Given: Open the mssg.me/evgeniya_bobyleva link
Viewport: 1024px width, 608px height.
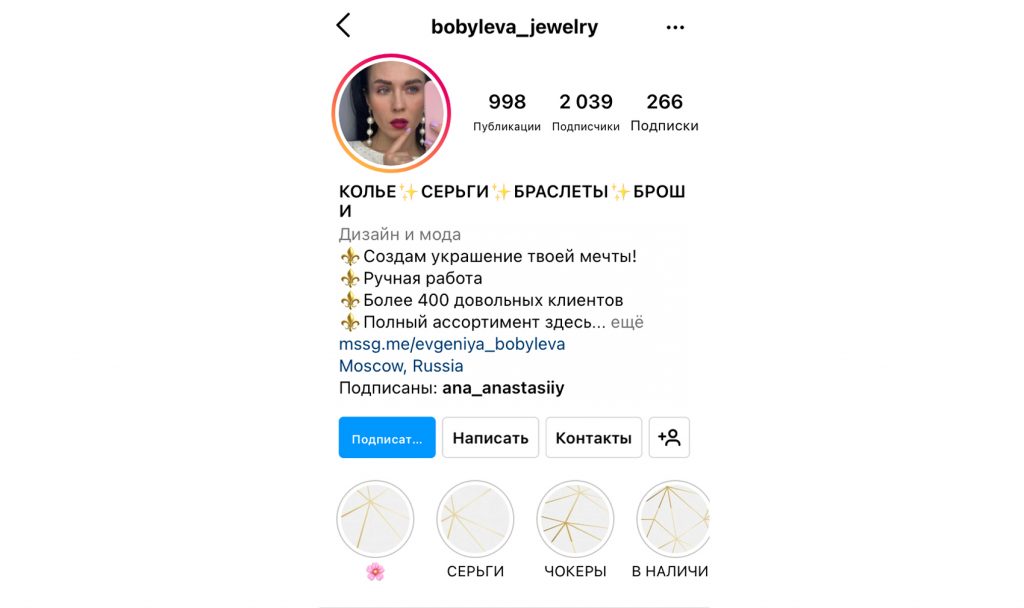Looking at the screenshot, I should tap(452, 344).
